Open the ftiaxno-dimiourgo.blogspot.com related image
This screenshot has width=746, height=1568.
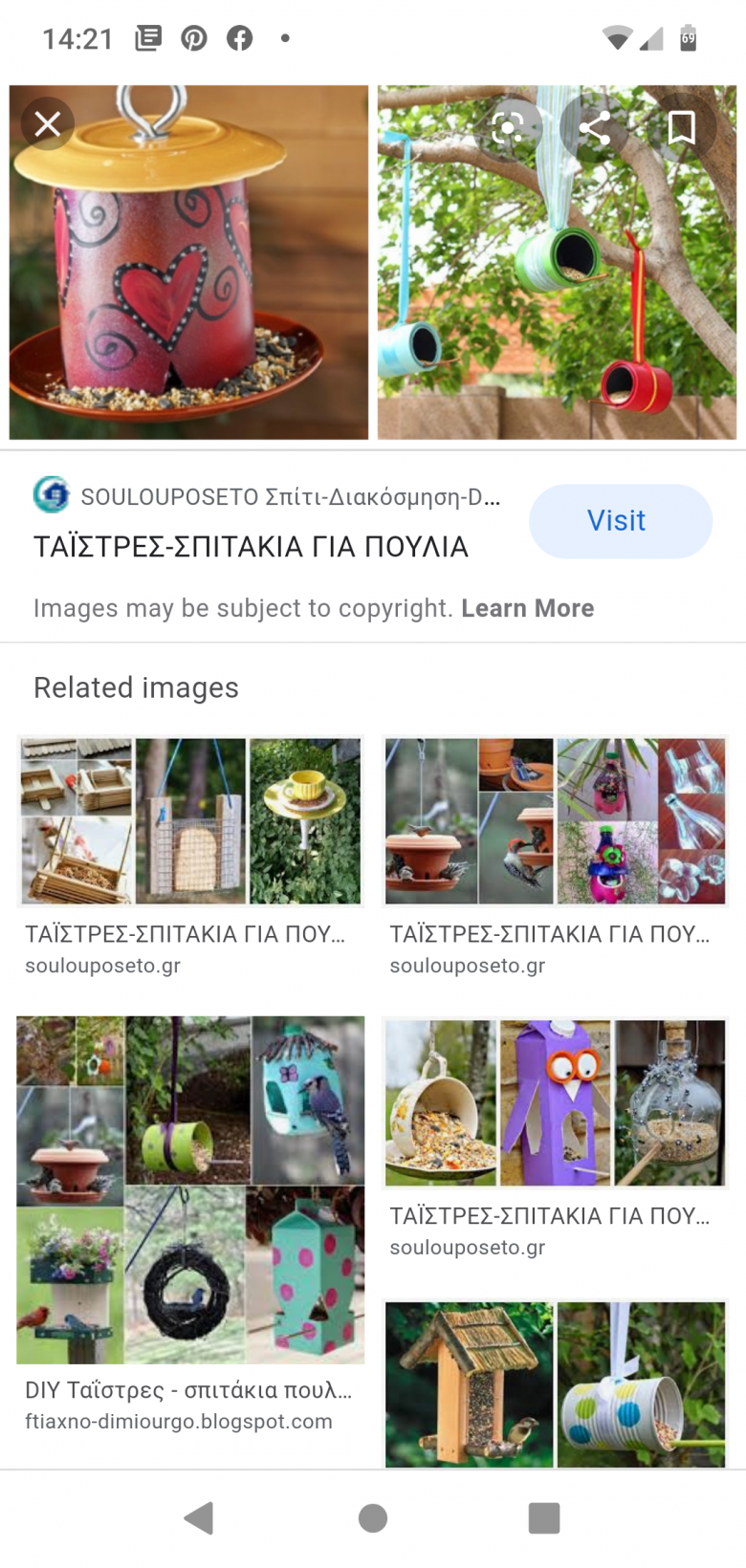[190, 1189]
